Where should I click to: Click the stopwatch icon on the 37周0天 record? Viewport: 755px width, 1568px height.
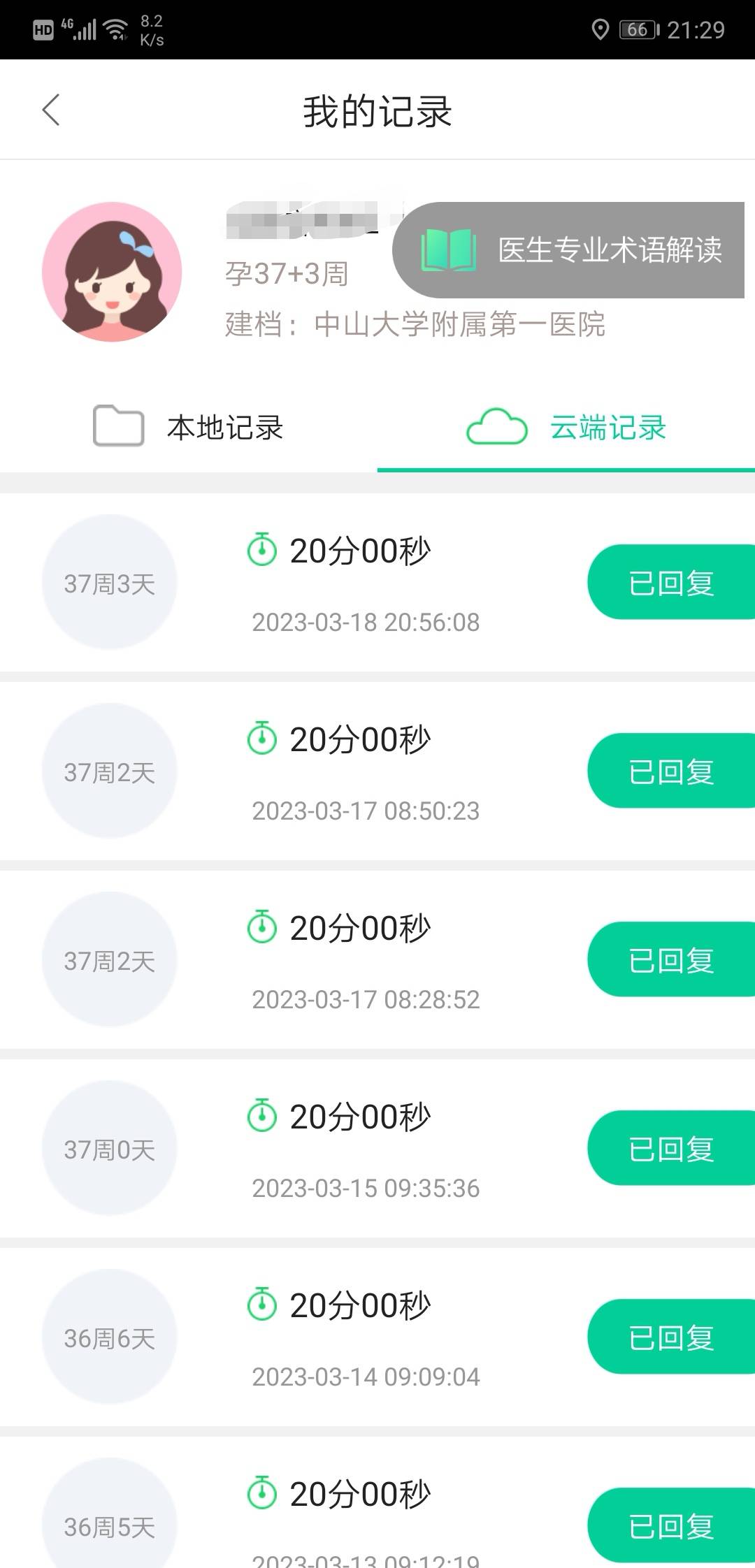coord(263,1116)
